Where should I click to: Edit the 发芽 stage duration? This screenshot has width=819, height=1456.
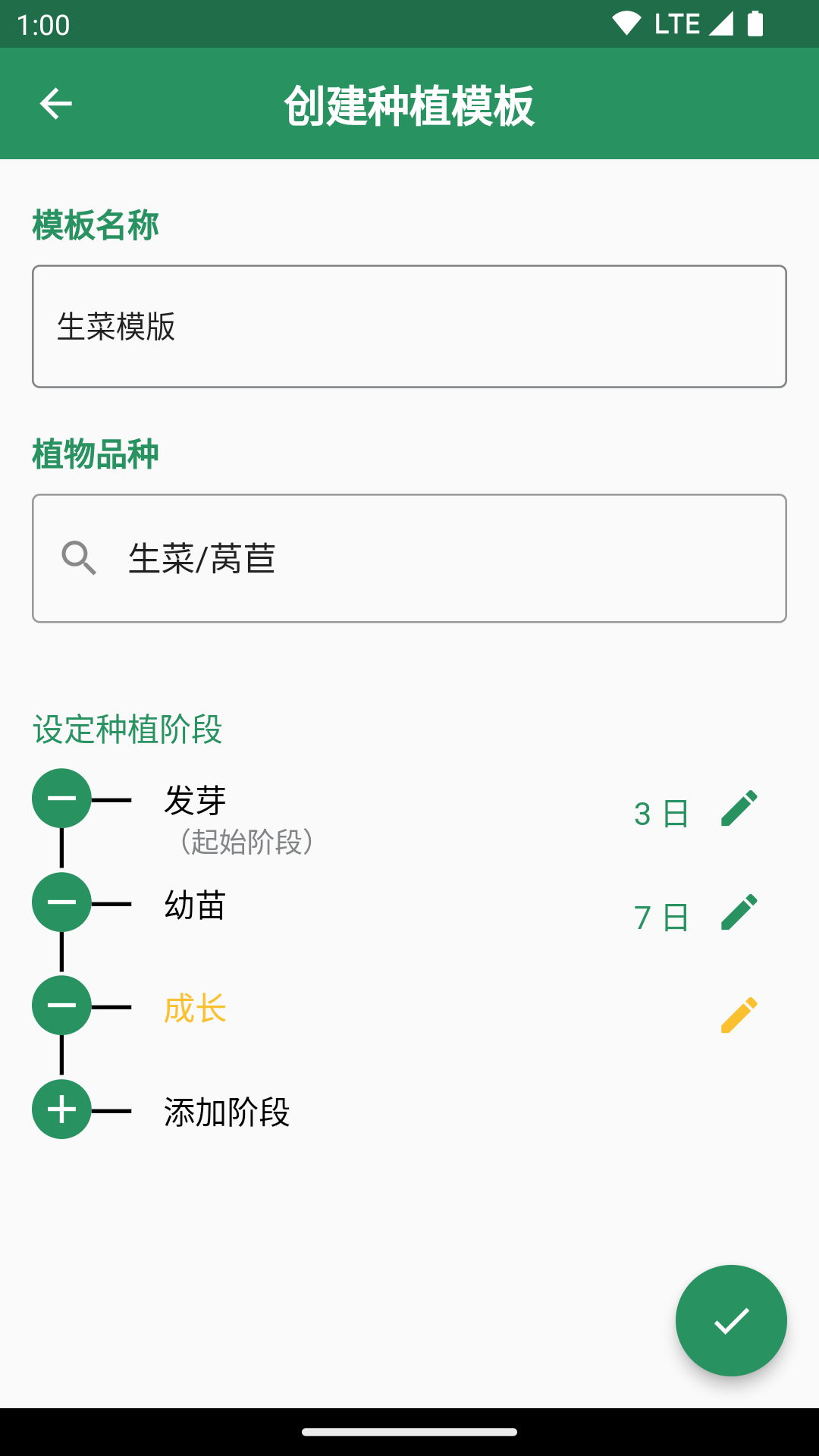click(x=739, y=808)
